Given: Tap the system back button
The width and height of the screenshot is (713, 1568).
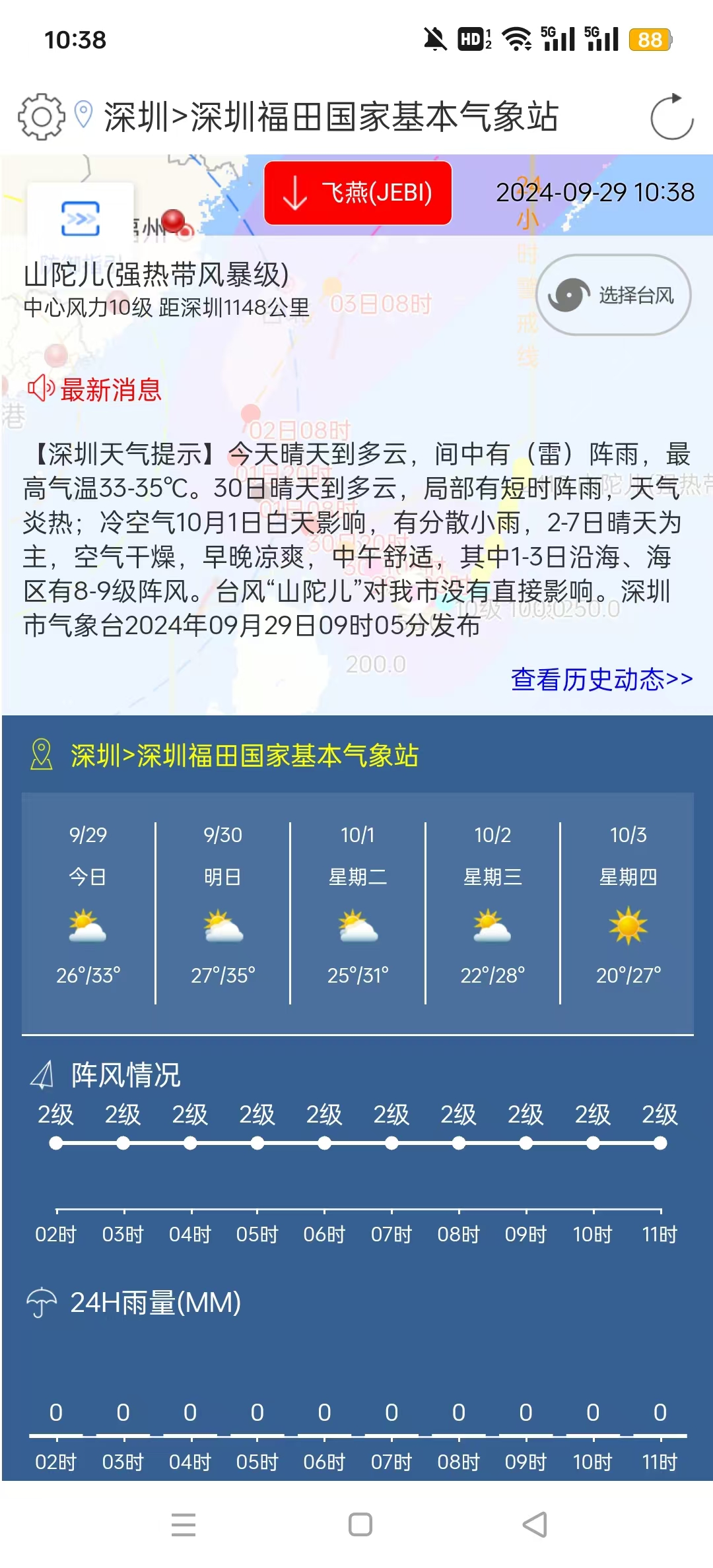Looking at the screenshot, I should (x=535, y=1524).
